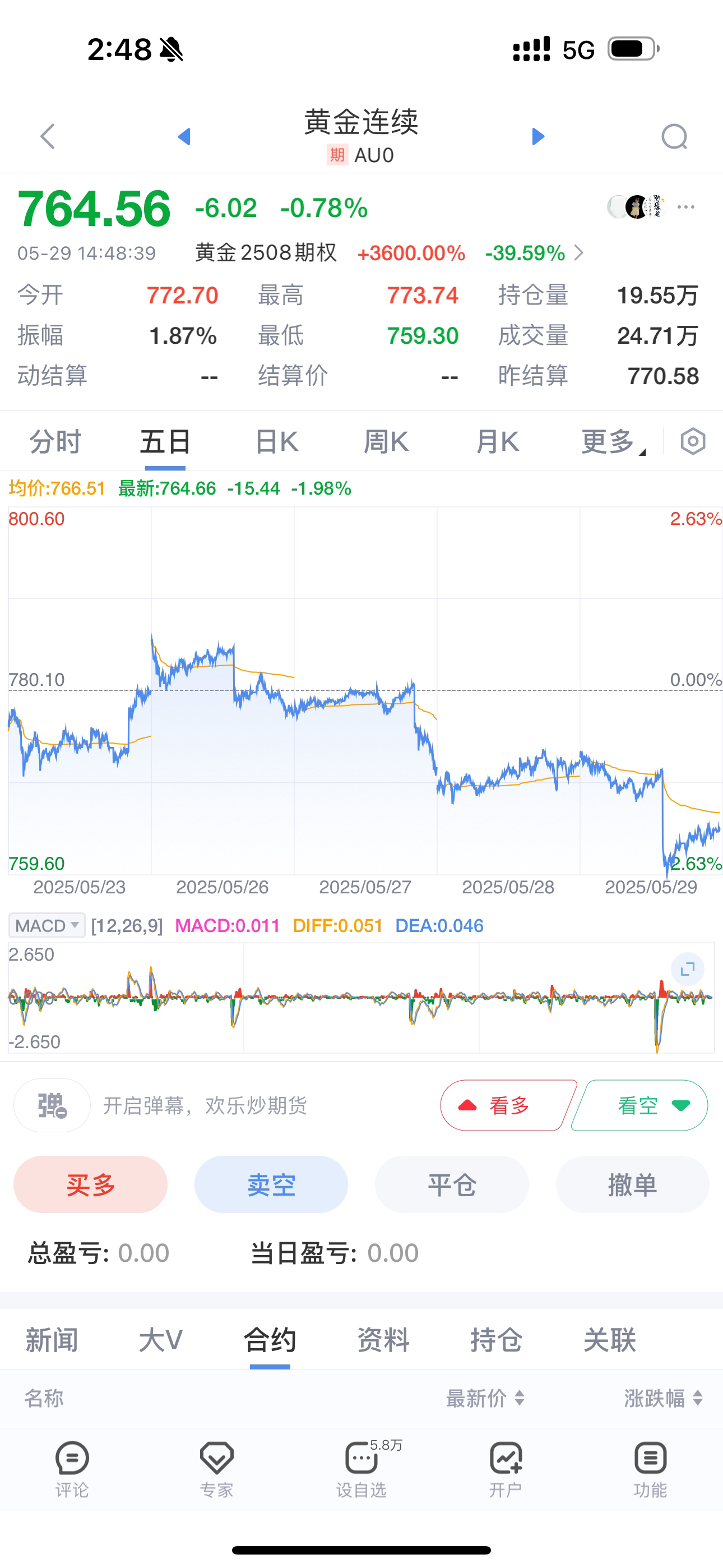Vote 看多 bullish
Screen dimensions: 723x1568
508,1105
